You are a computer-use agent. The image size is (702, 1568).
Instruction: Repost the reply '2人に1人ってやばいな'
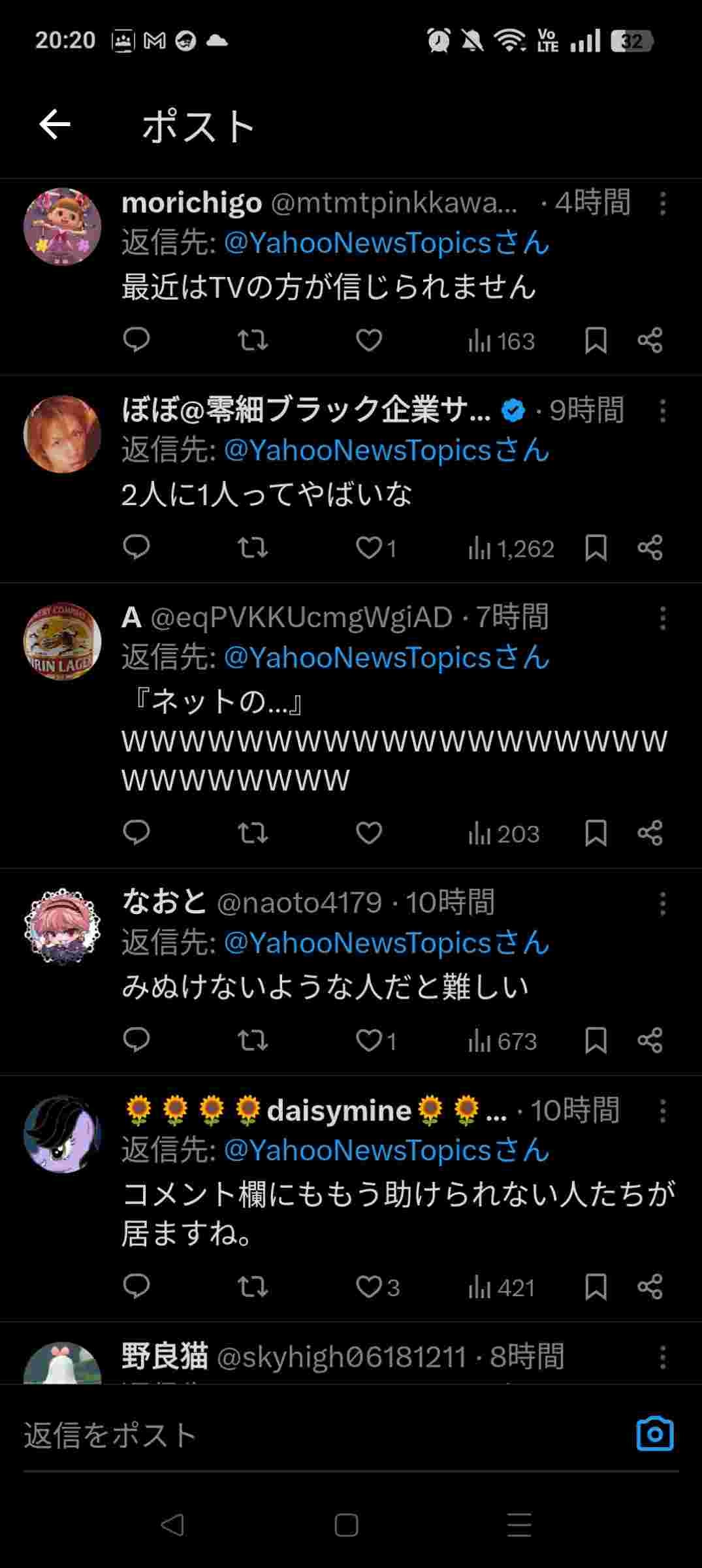[x=253, y=547]
